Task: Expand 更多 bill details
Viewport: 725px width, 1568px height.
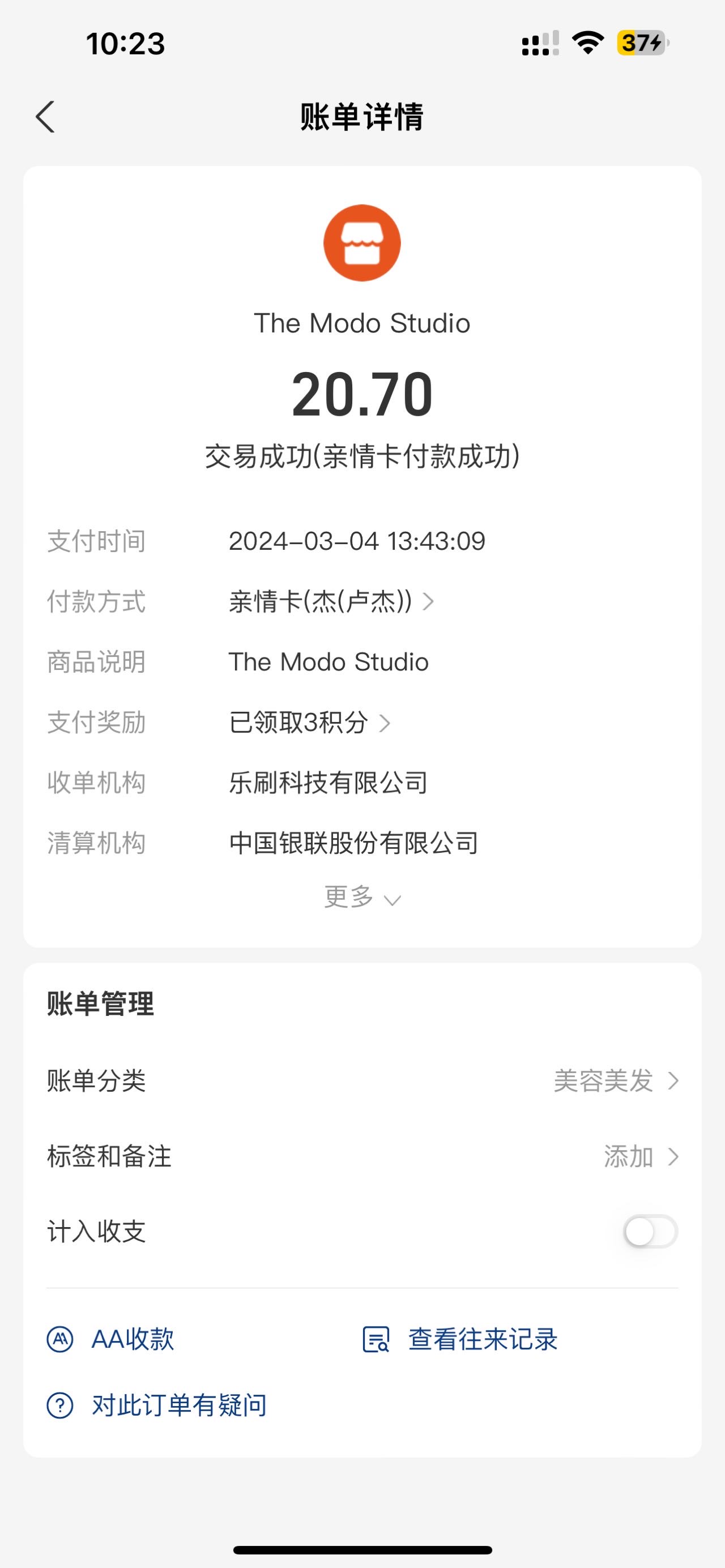Action: 362,897
